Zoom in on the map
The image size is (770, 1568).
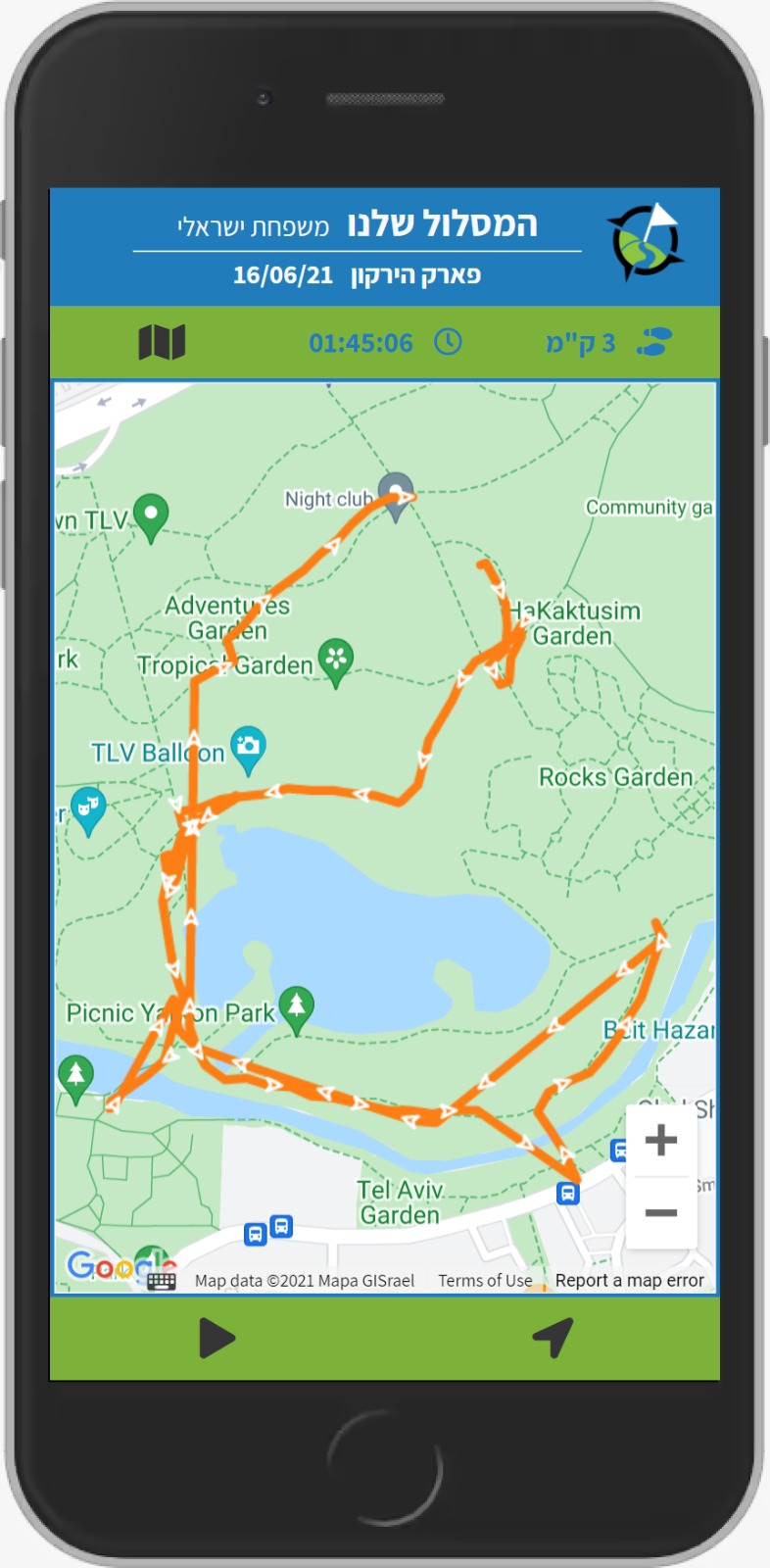pos(661,1140)
